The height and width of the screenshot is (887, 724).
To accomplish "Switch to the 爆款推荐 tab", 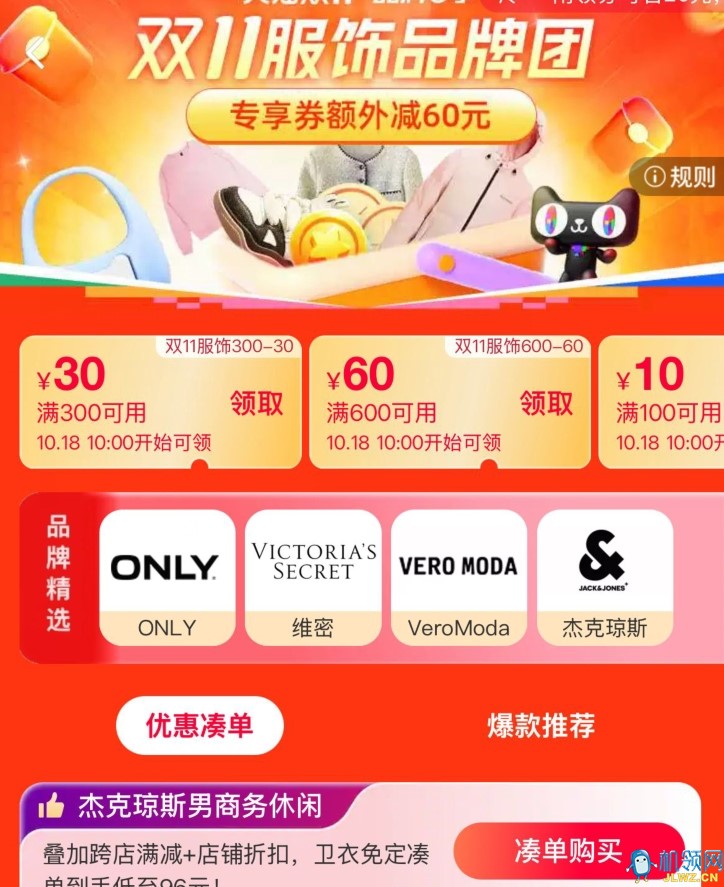I will [541, 725].
